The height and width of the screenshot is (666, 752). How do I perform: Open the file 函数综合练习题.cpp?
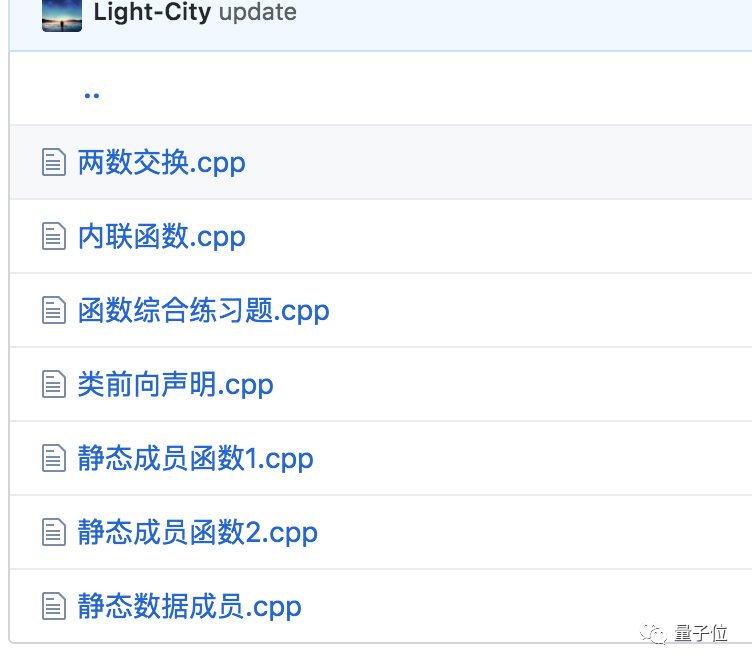[203, 310]
